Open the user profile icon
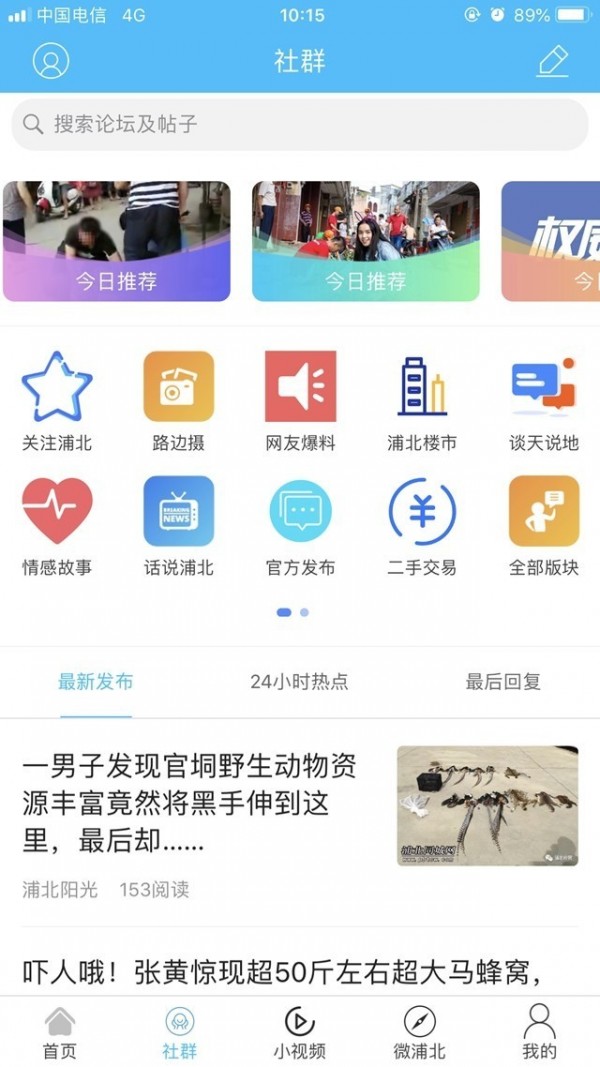This screenshot has width=600, height=1067. pos(50,61)
